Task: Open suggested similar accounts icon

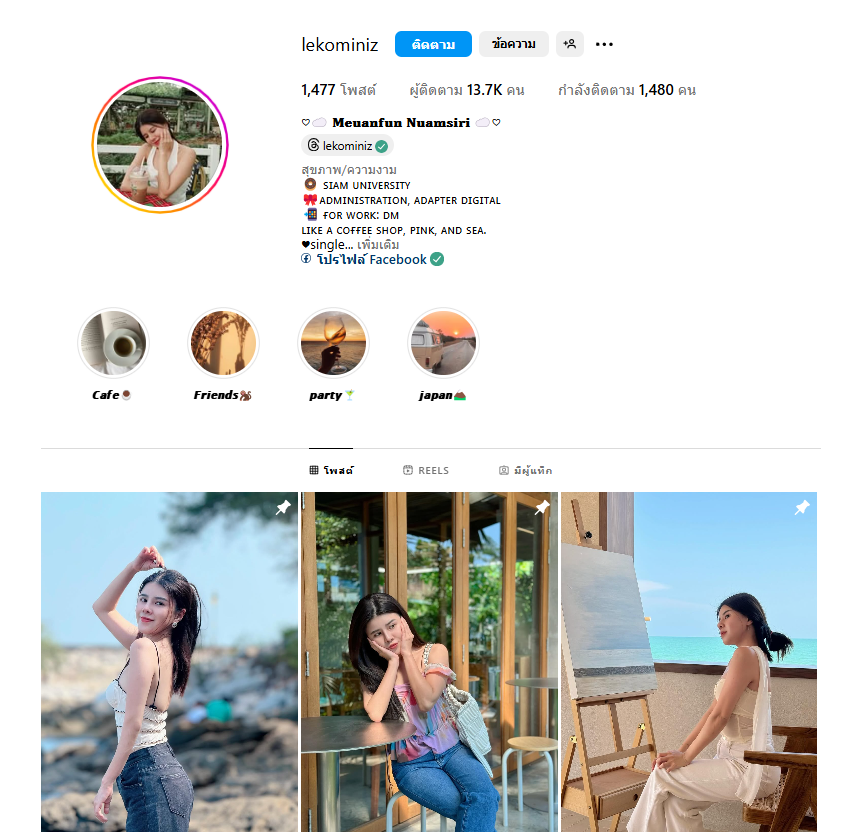Action: click(x=570, y=44)
